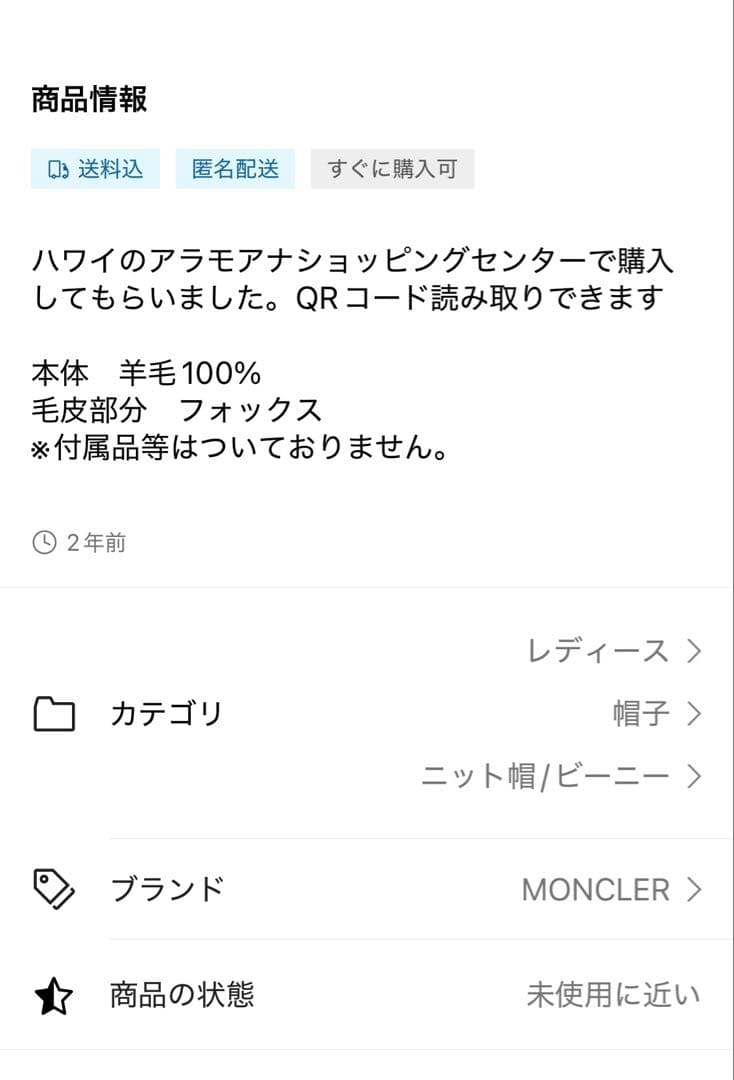Click the shipping truck icon on 送料込 badge
Viewport: 734px width, 1080px height.
tap(60, 169)
